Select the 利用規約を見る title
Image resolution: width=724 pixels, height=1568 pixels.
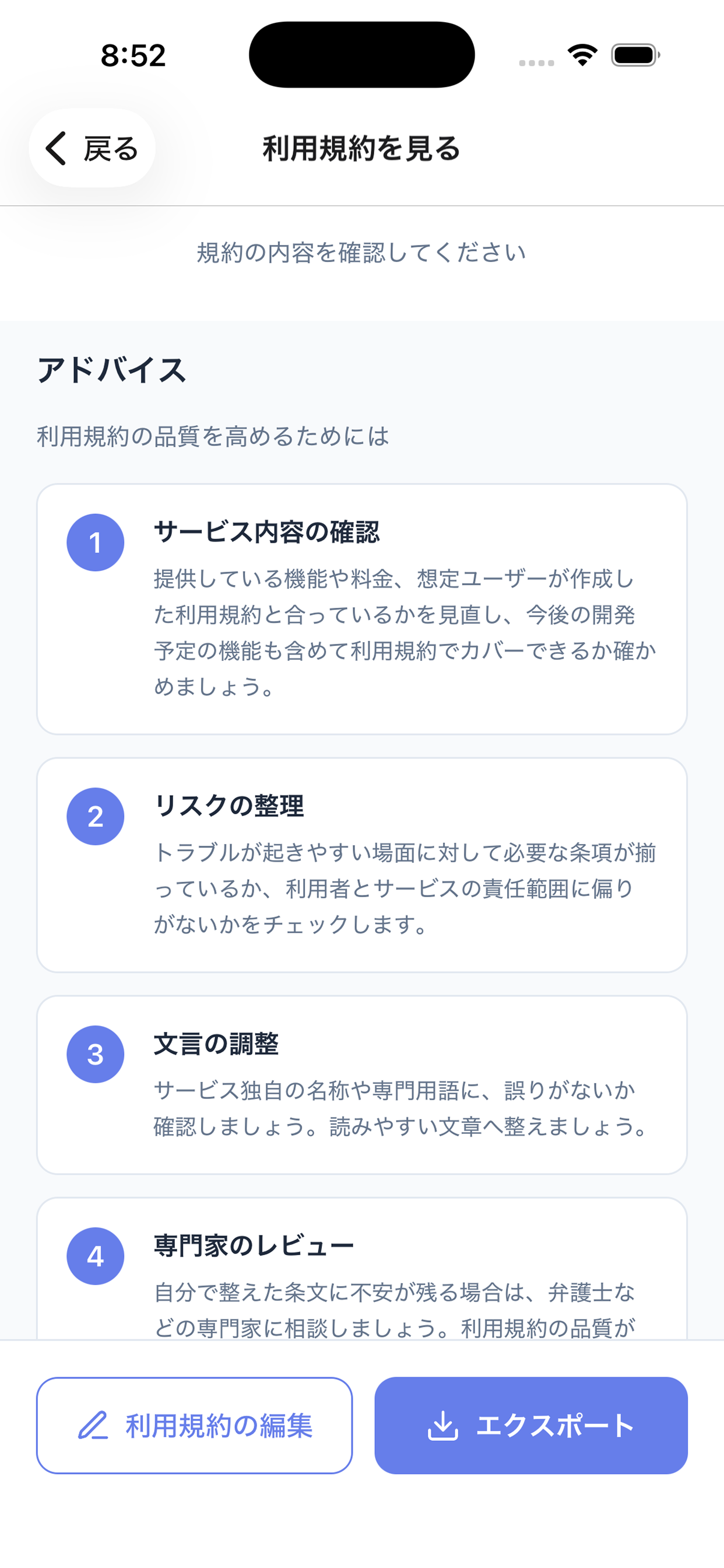click(x=361, y=148)
